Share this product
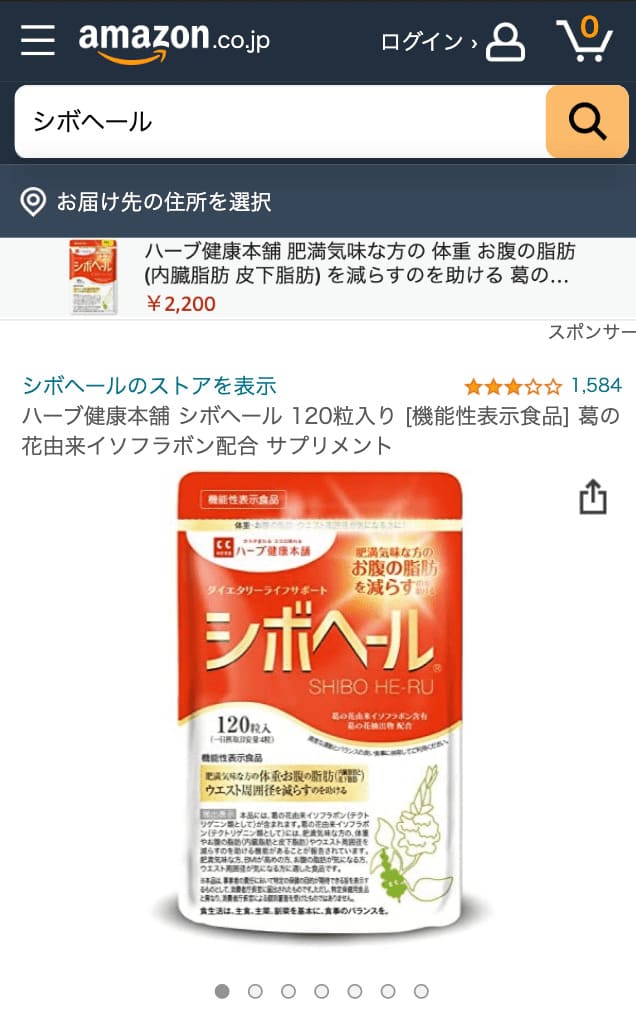The width and height of the screenshot is (636, 1020). tap(593, 497)
